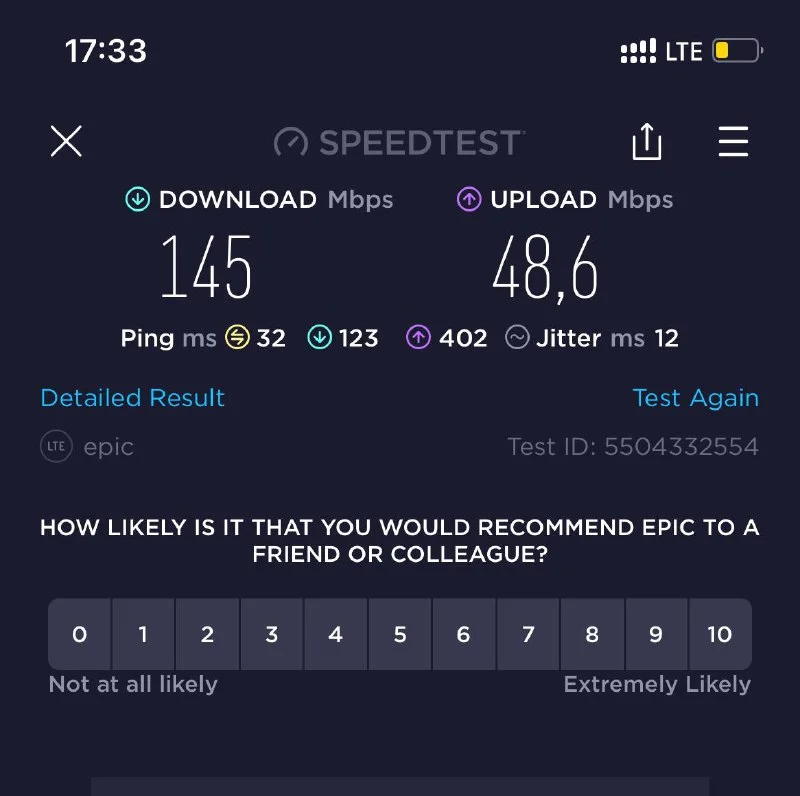Open the Detailed Result link

point(133,398)
